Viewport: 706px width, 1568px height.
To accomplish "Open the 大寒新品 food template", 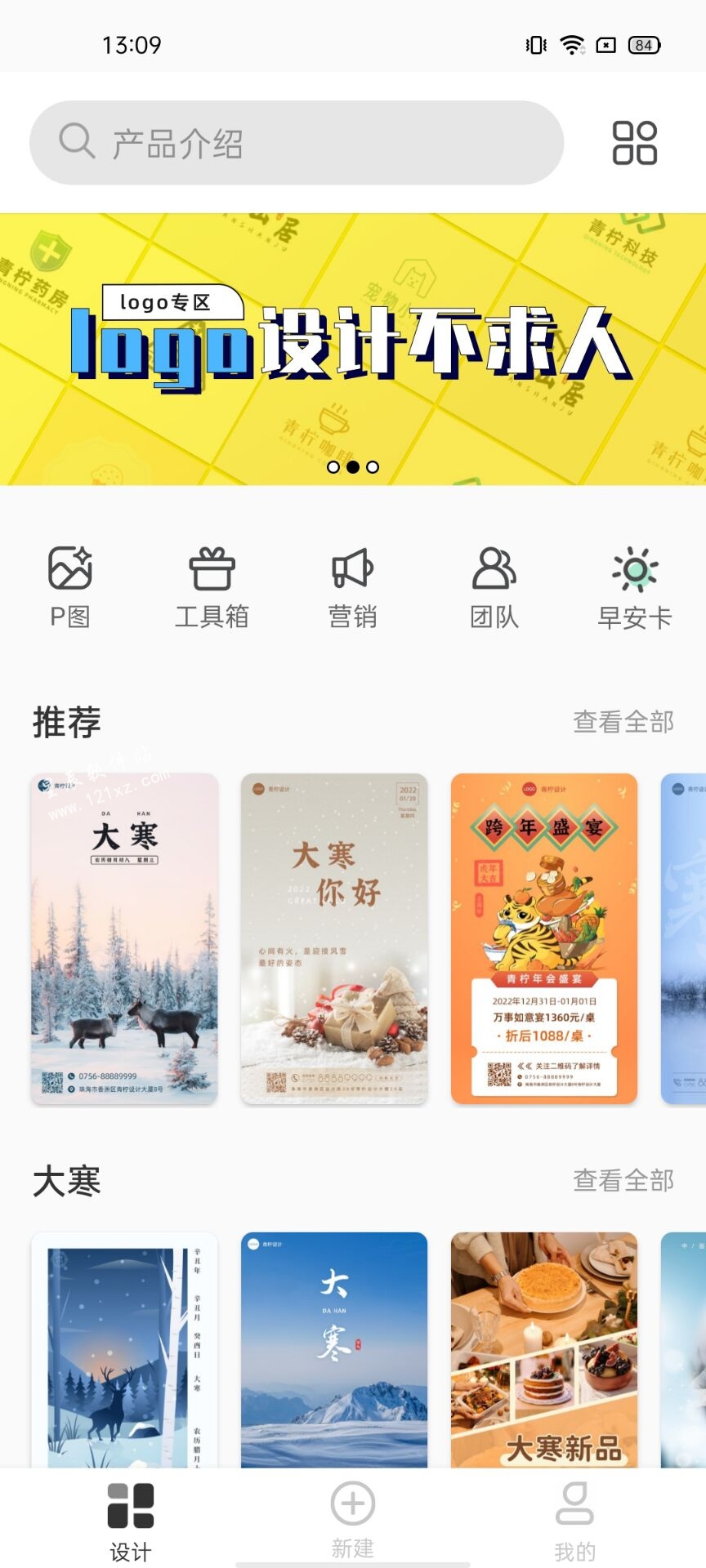I will tap(543, 1349).
